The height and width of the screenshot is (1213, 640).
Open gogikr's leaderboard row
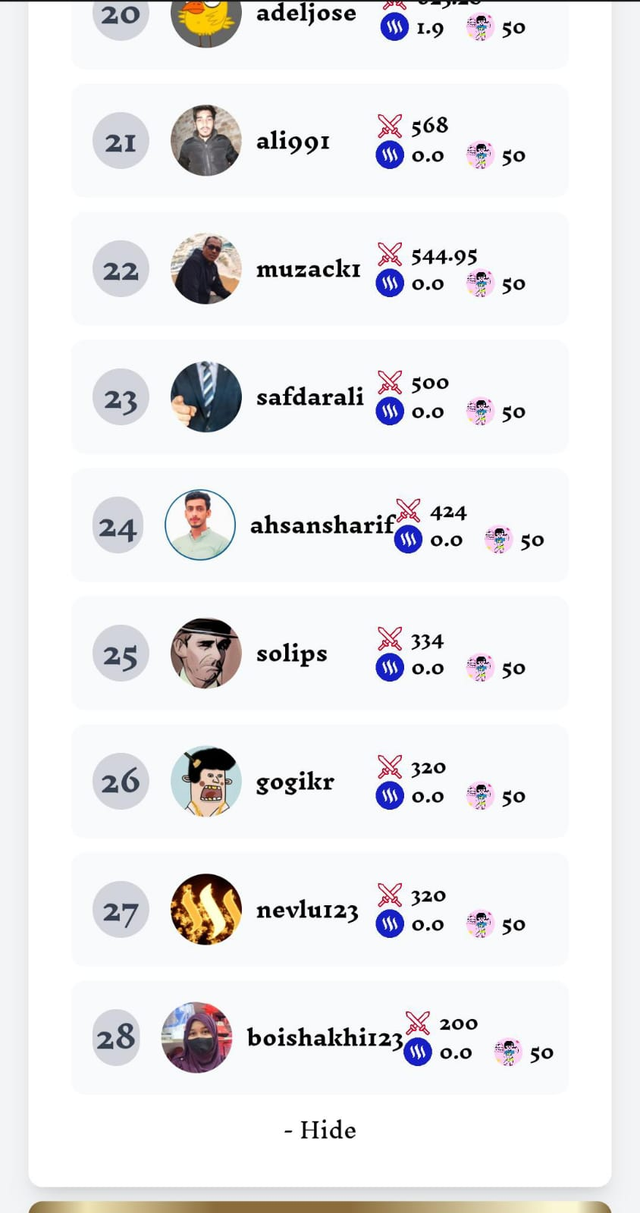[295, 781]
